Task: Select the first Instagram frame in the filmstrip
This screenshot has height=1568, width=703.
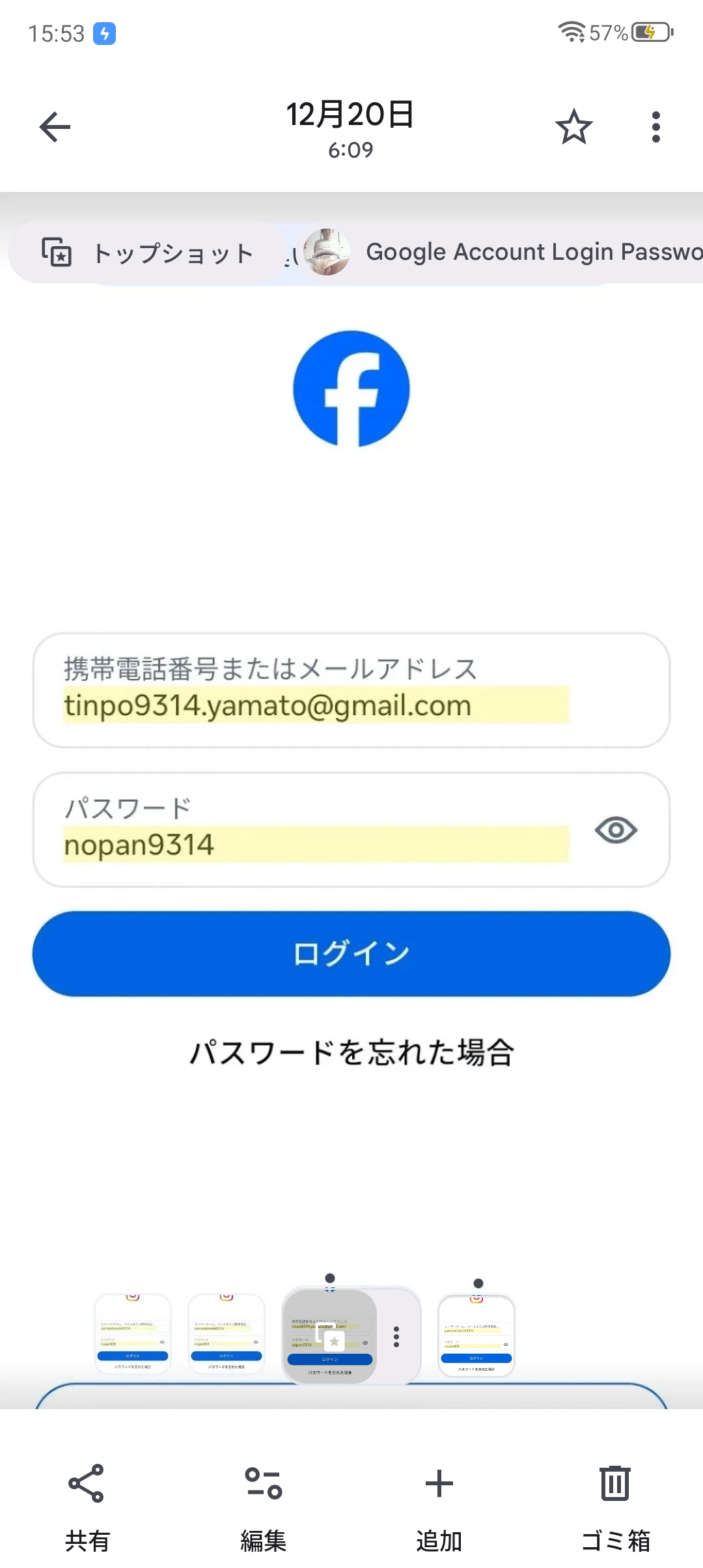Action: click(133, 1335)
